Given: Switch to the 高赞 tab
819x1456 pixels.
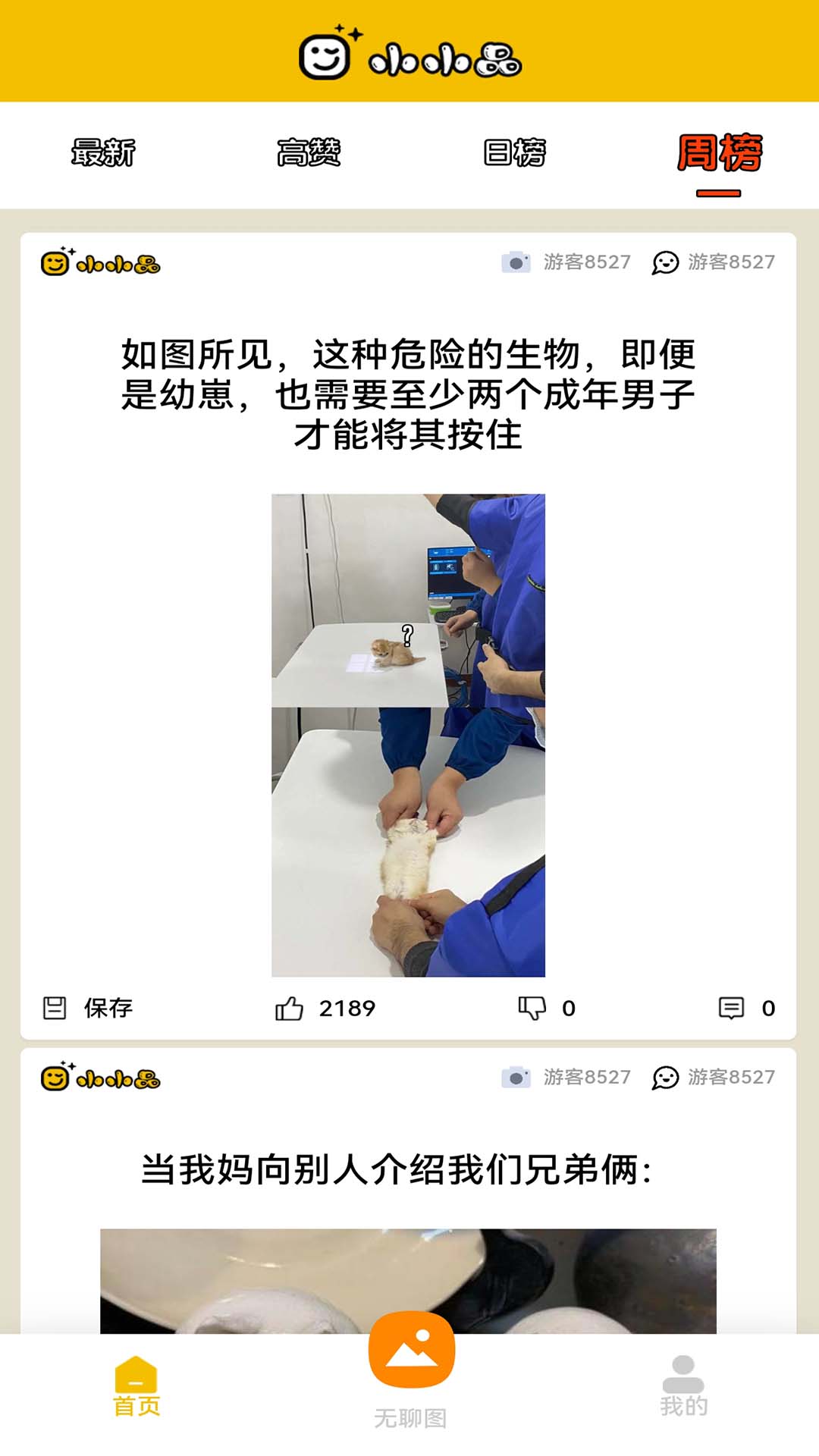Looking at the screenshot, I should coord(309,153).
